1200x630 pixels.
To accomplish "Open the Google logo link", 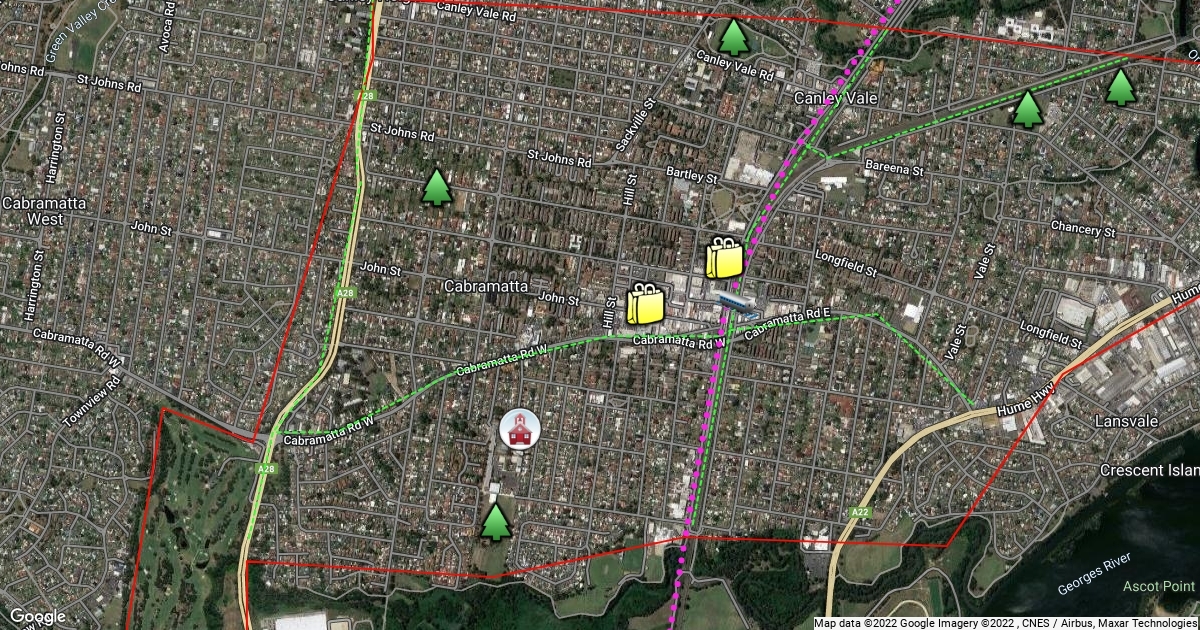I will coord(38,616).
